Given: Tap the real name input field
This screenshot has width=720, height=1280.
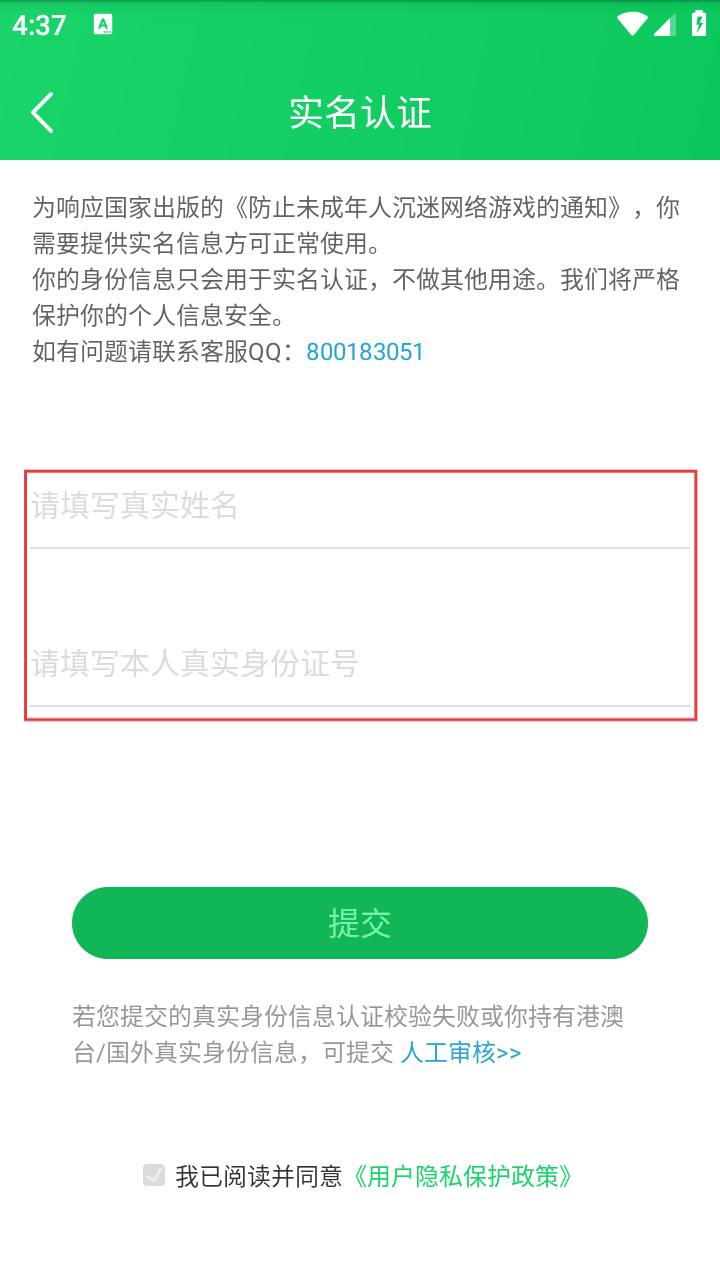Looking at the screenshot, I should click(x=360, y=507).
